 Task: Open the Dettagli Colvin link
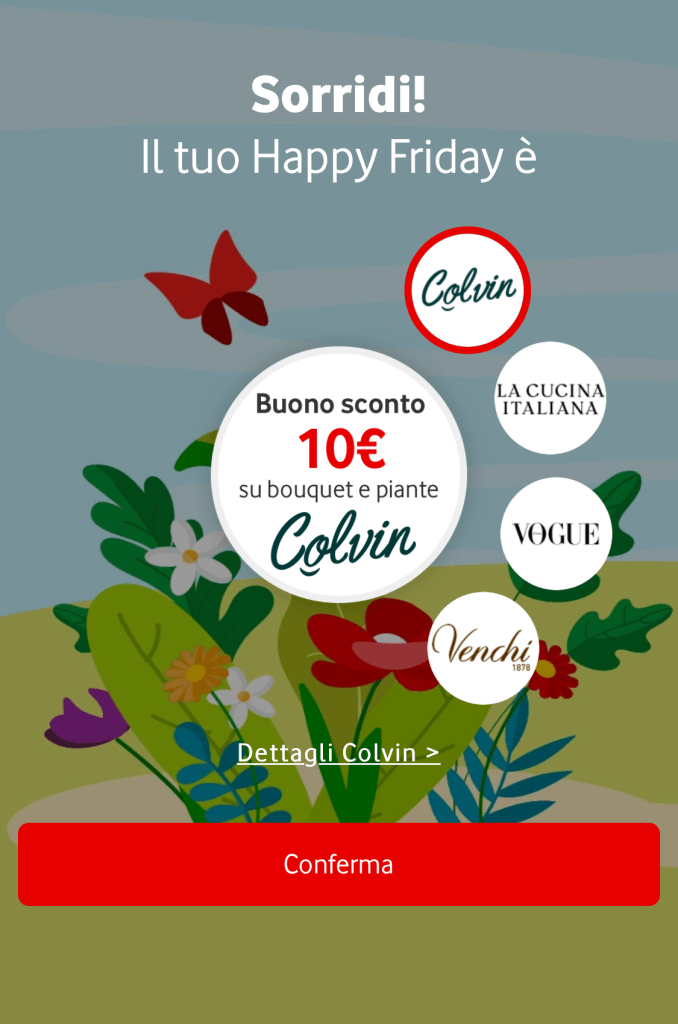click(x=338, y=753)
